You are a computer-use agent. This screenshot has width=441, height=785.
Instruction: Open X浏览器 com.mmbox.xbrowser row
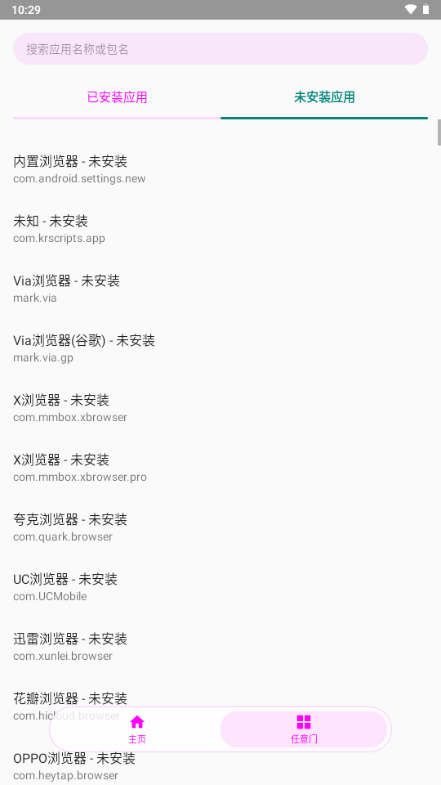point(220,408)
